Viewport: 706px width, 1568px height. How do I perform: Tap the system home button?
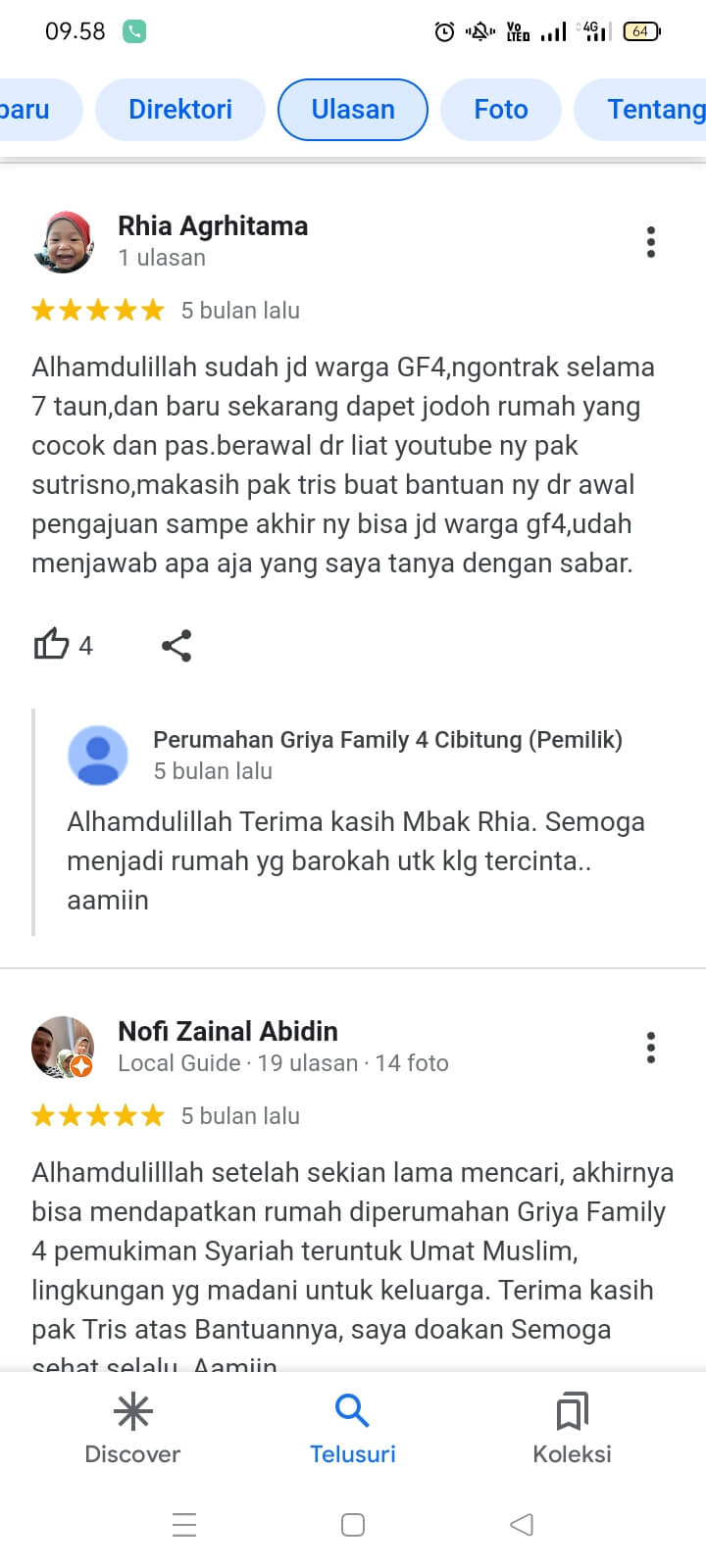[353, 1524]
